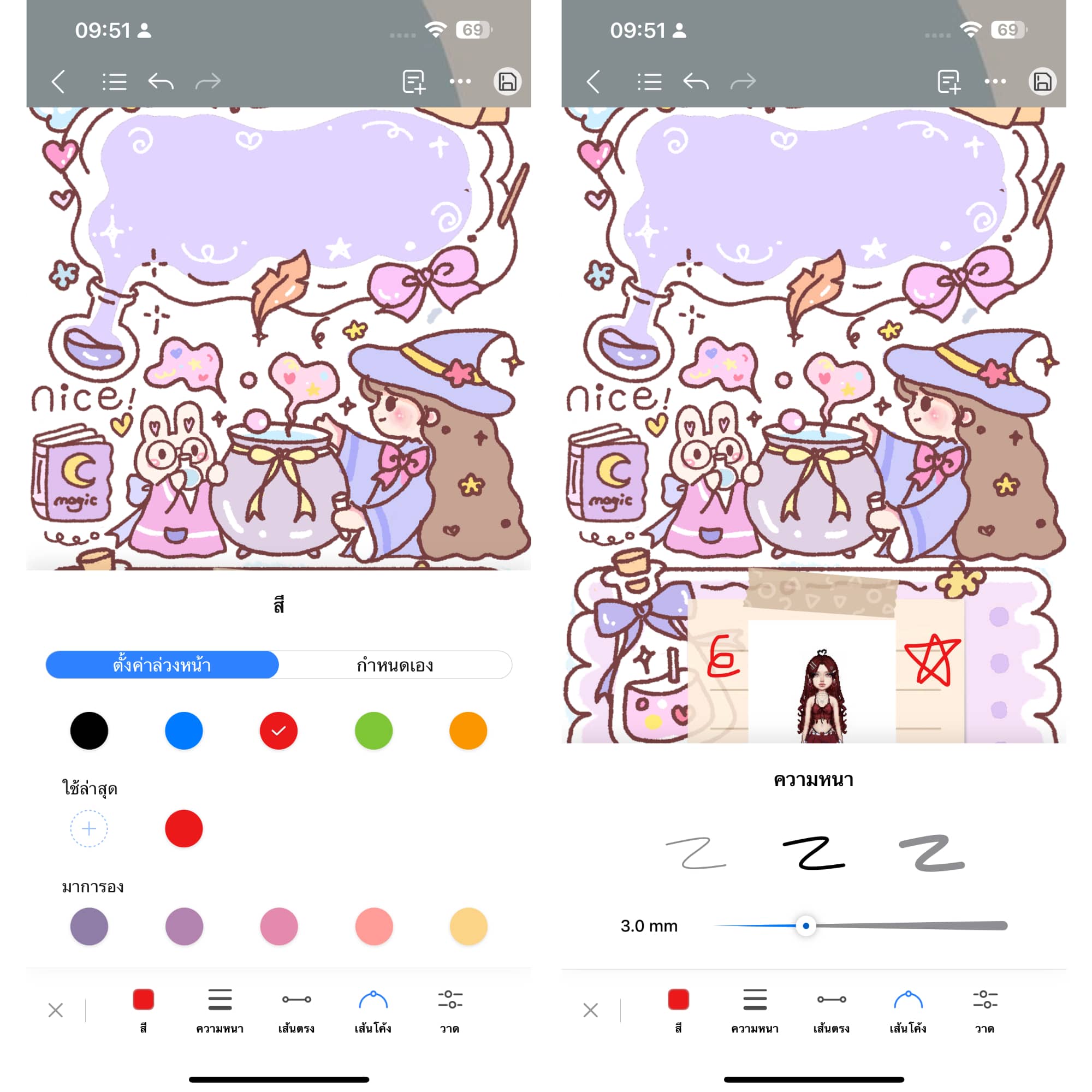Pick the red swatch under ใช้ล่าสุด

(x=183, y=829)
